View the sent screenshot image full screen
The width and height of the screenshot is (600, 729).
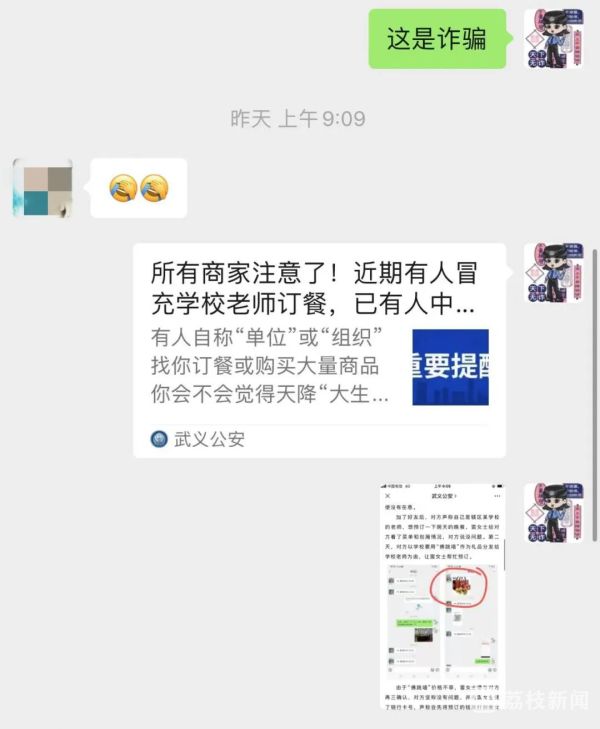coord(445,597)
